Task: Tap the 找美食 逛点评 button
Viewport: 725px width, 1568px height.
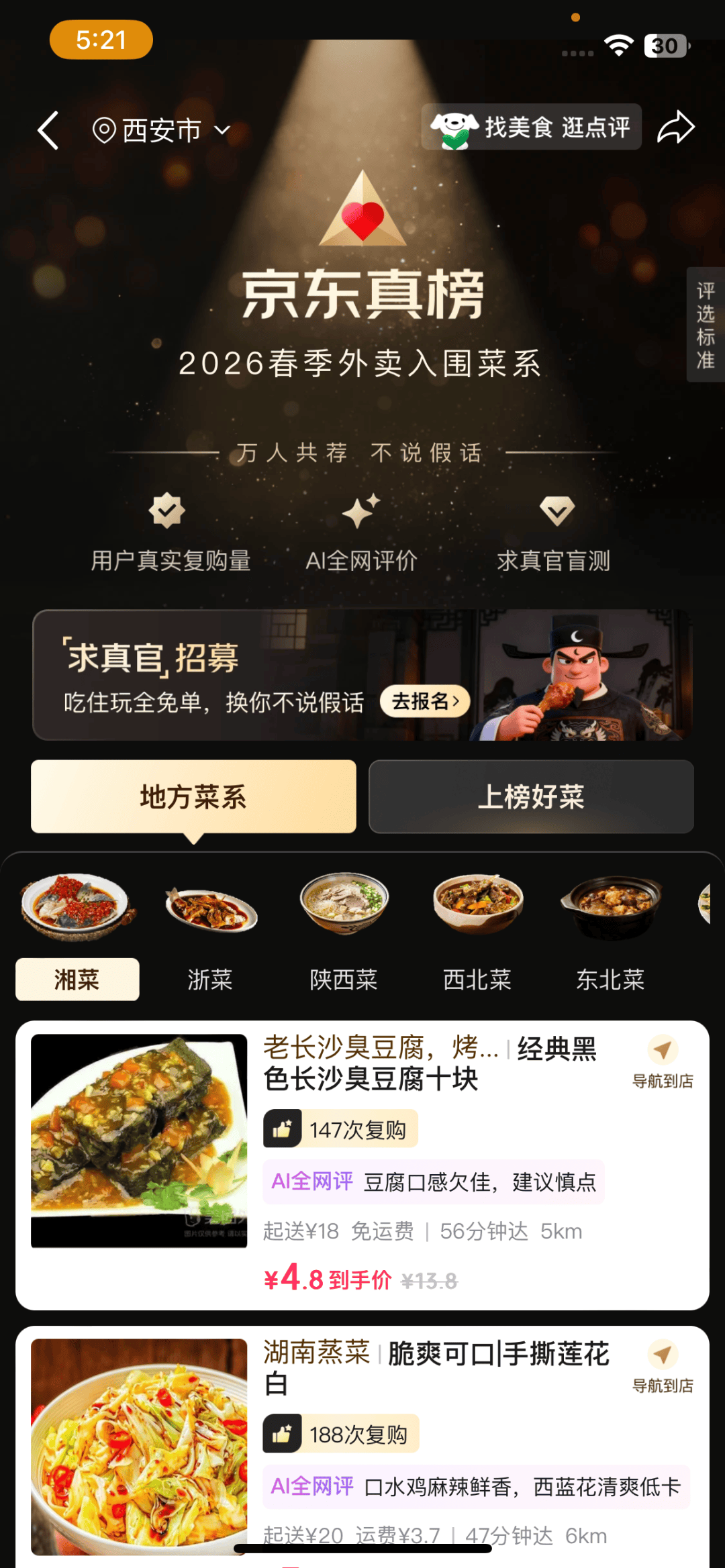Action: 532,127
